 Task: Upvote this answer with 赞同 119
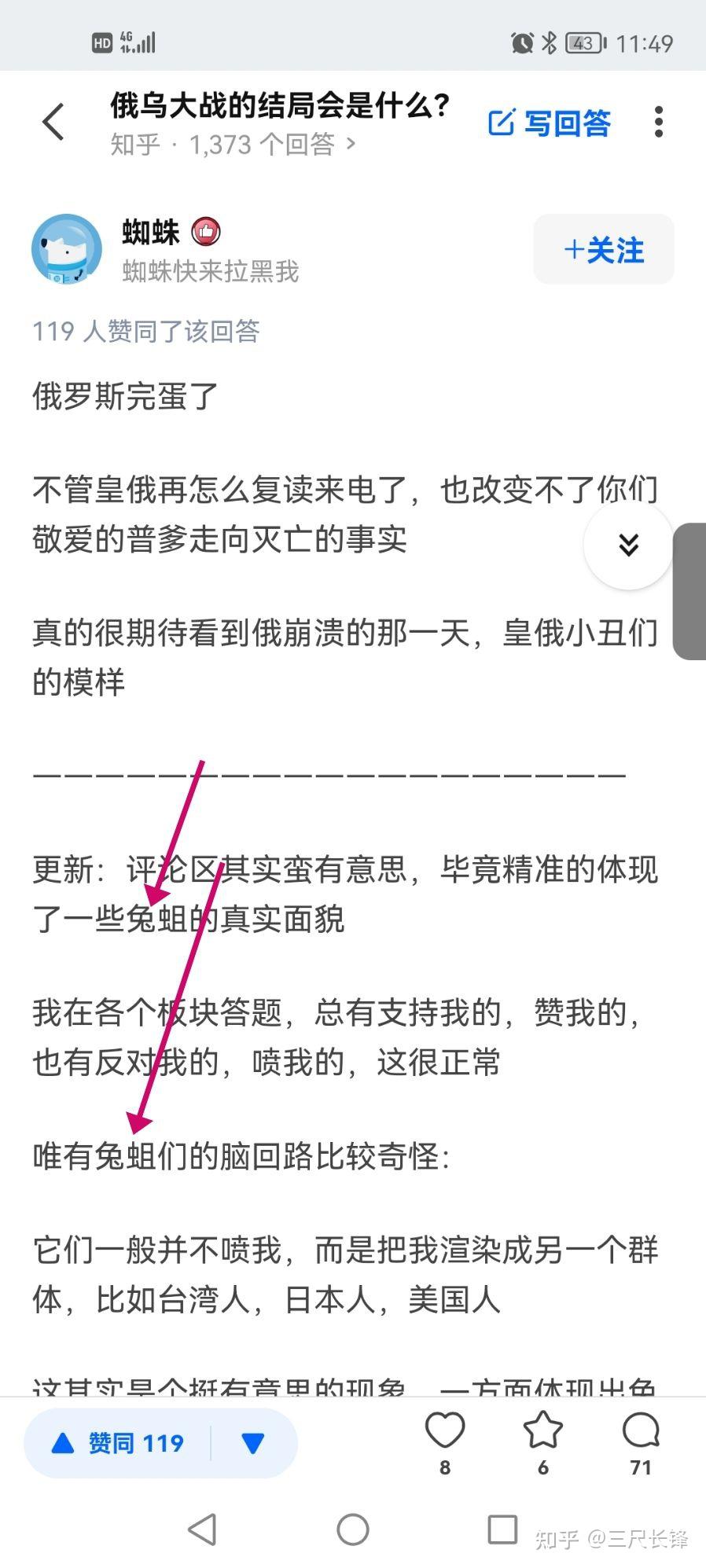point(118,1443)
